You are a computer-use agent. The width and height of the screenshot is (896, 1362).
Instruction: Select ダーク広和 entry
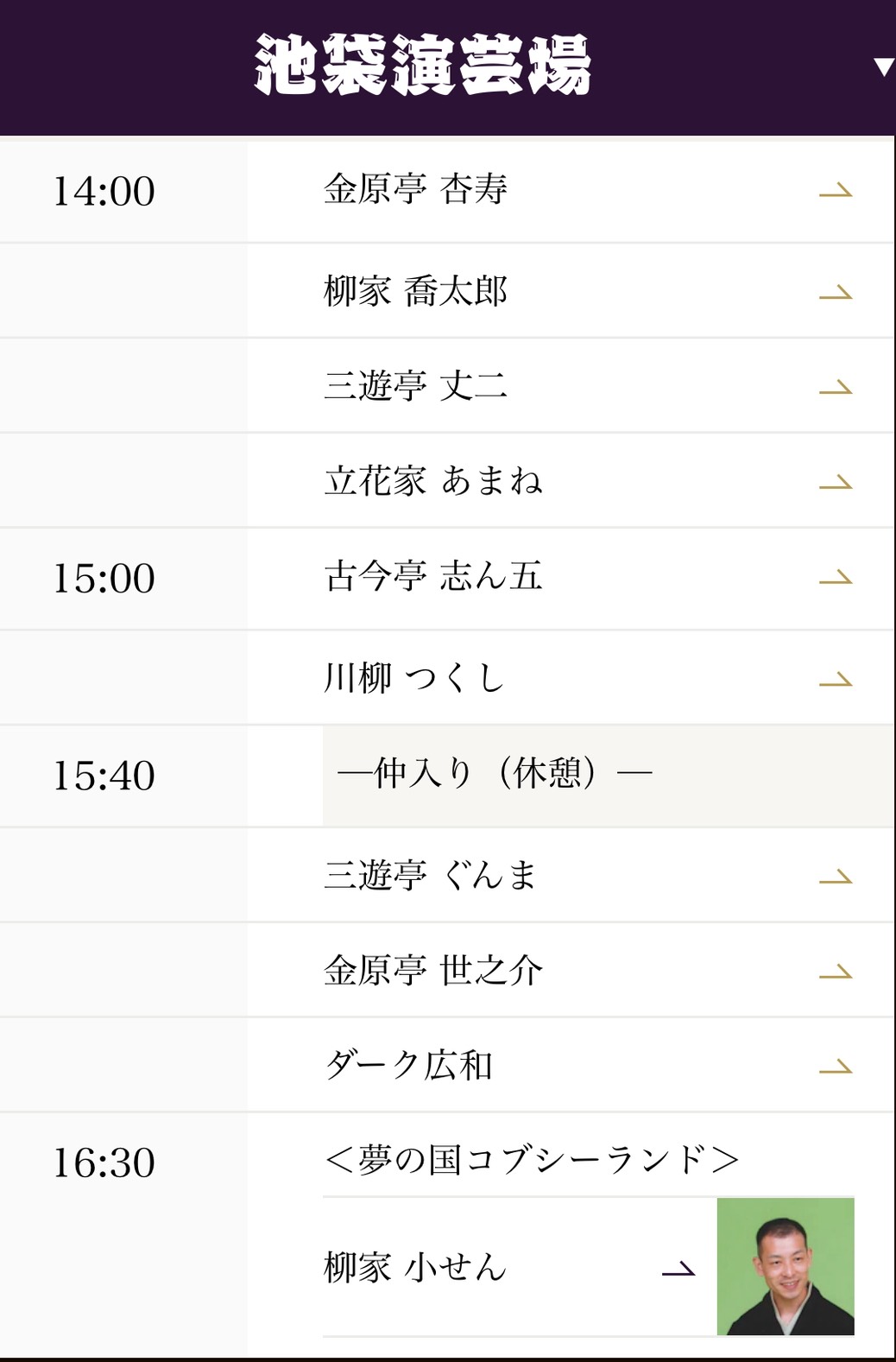[570, 1066]
